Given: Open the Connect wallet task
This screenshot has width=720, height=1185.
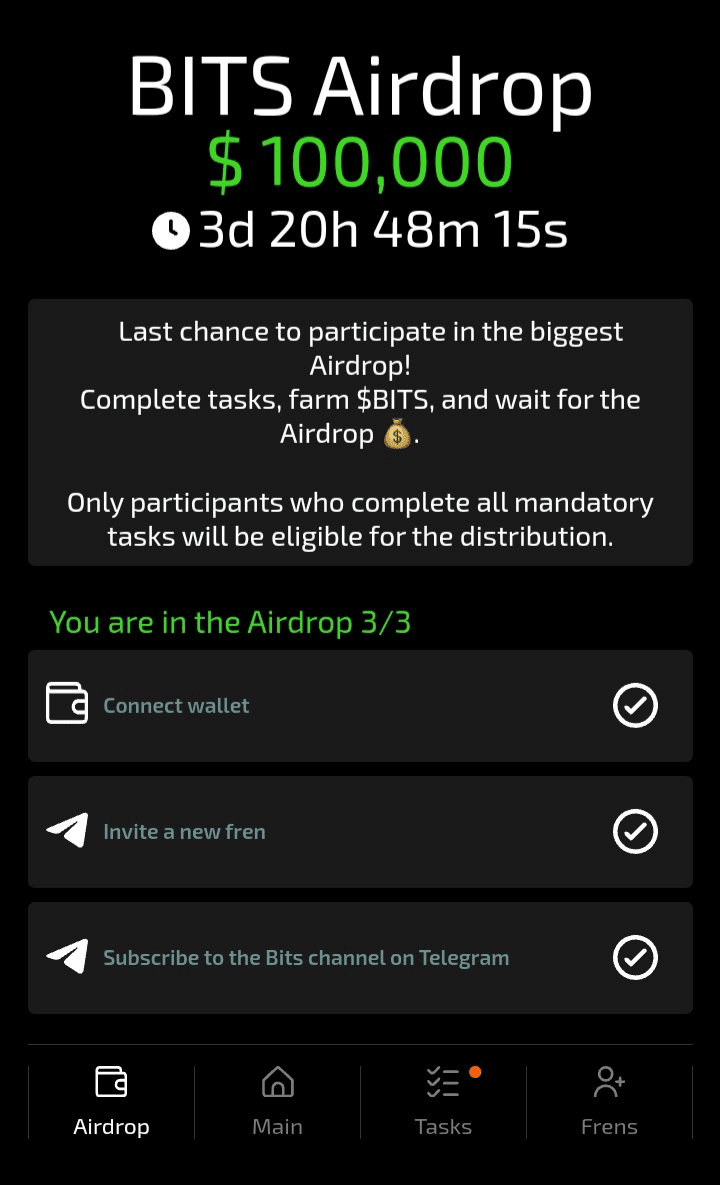Looking at the screenshot, I should click(x=360, y=706).
